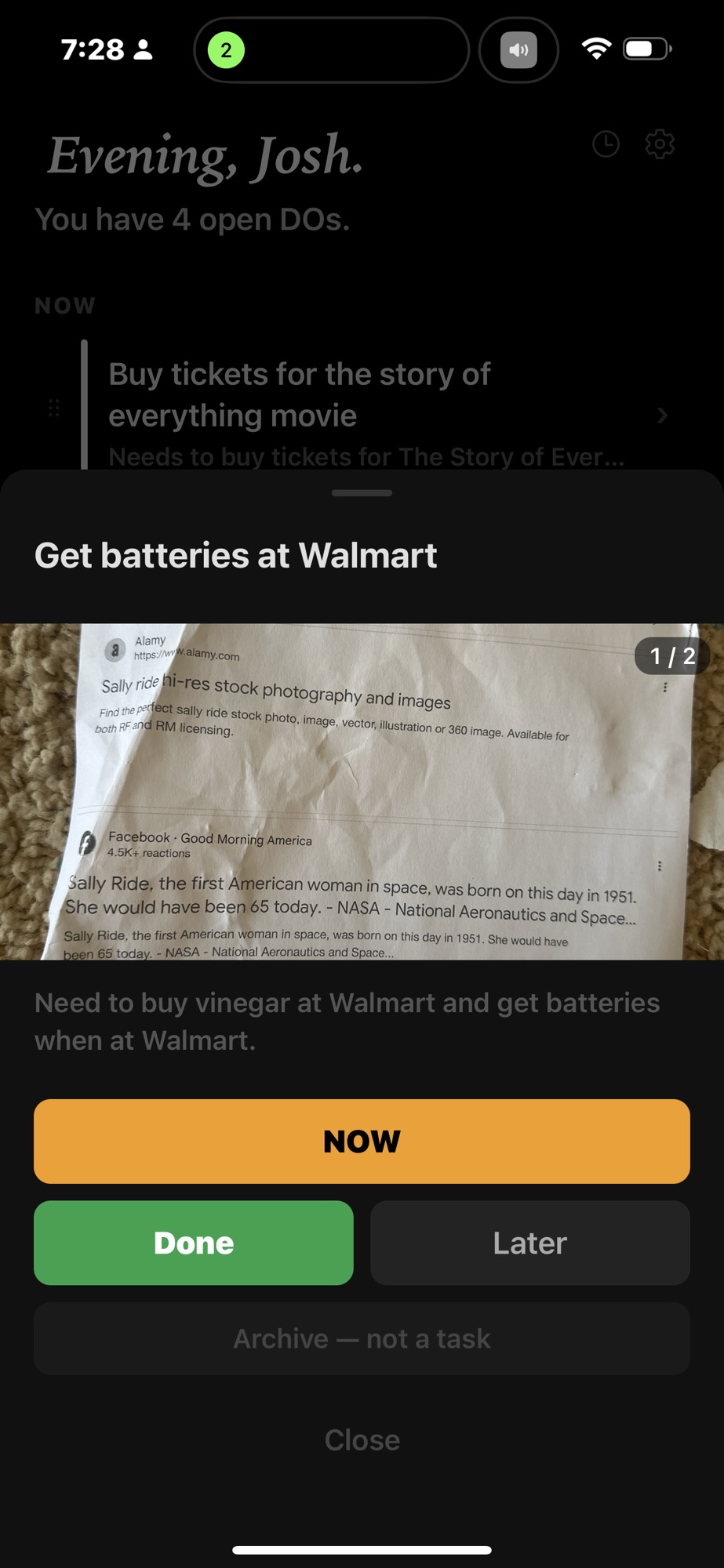Image resolution: width=724 pixels, height=1568 pixels.
Task: Archive this item as not a task
Action: pos(362,1338)
